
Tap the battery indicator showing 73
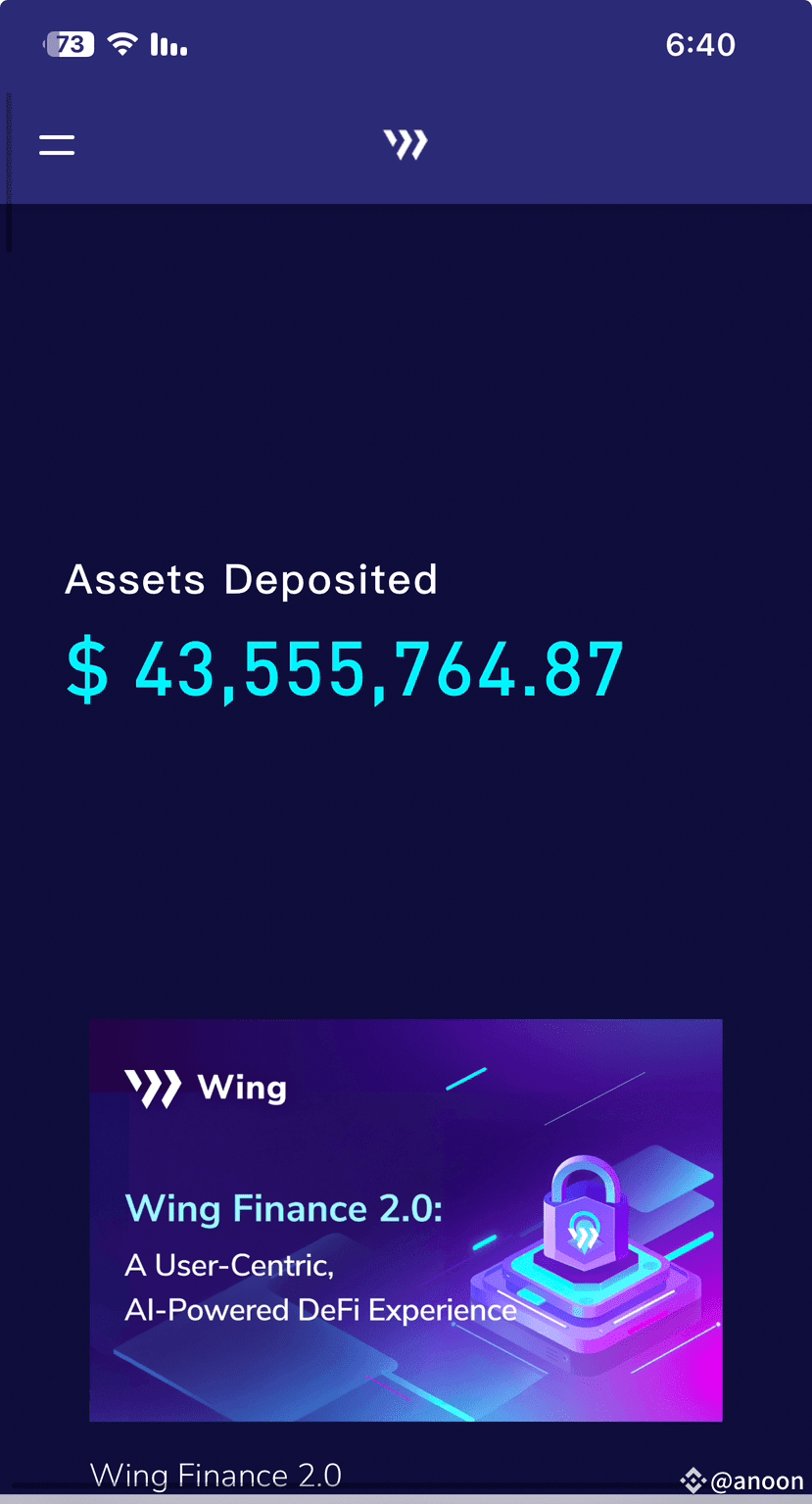coord(68,43)
